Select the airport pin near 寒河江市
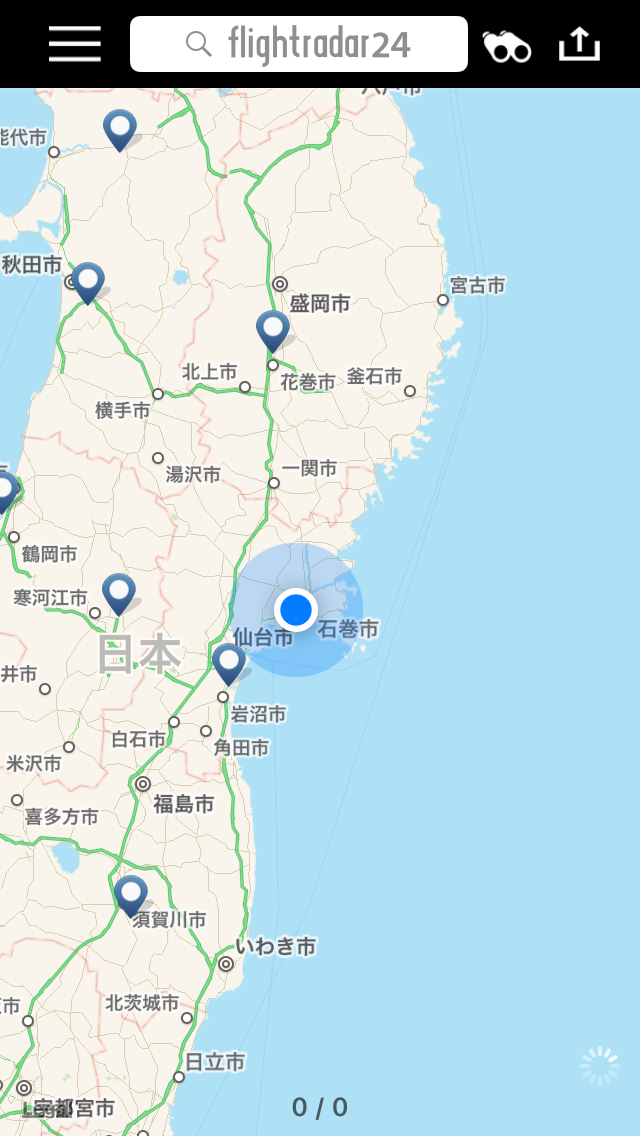 119,592
